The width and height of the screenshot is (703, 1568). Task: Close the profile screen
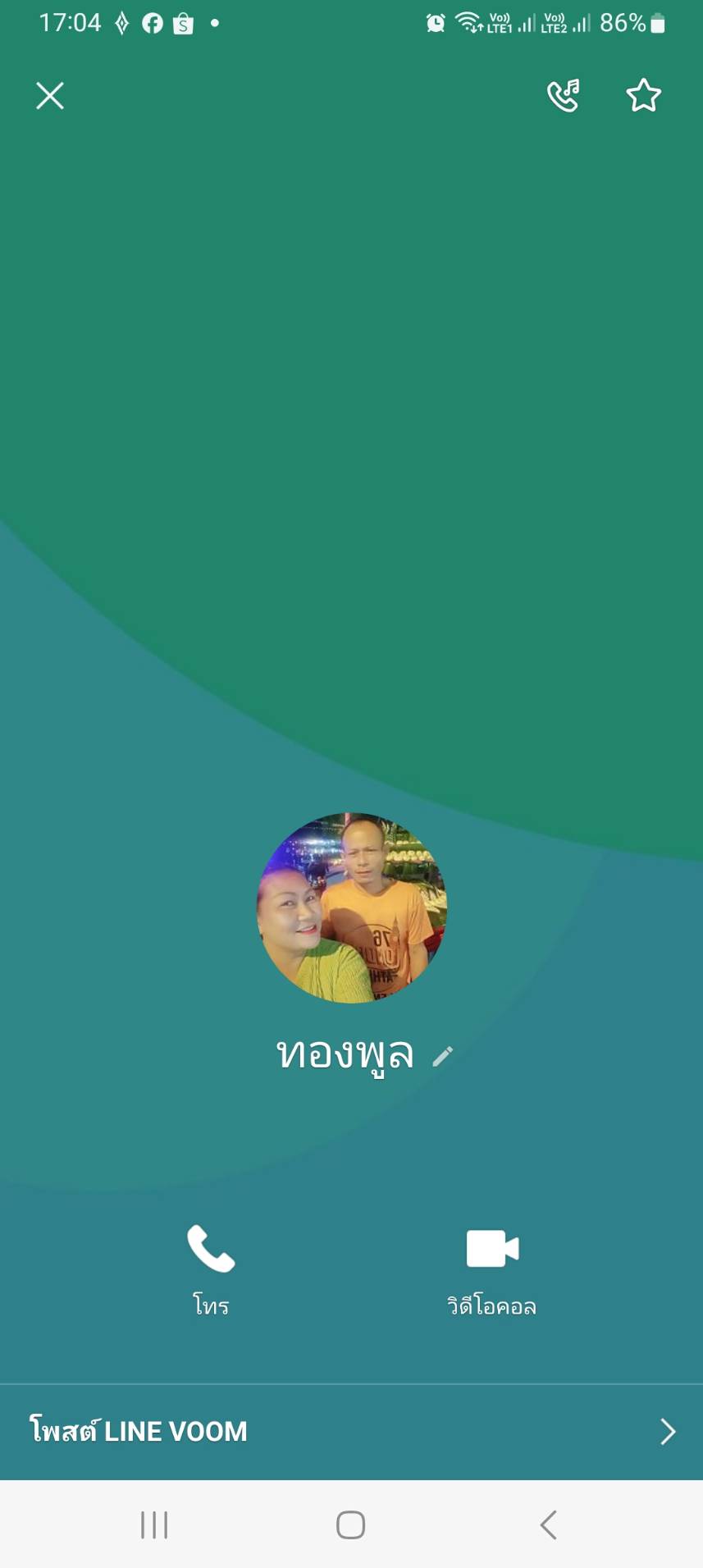[x=50, y=96]
